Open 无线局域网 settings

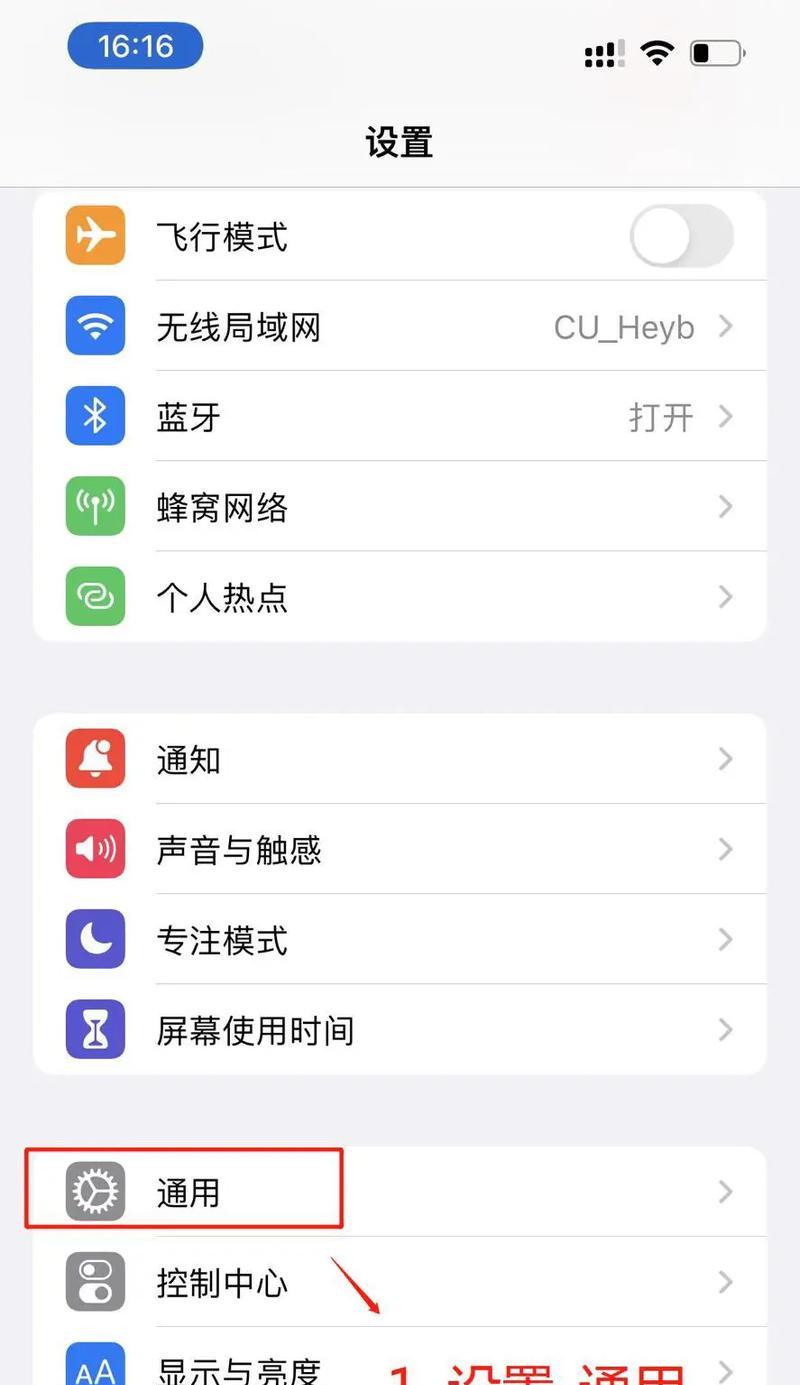pyautogui.click(x=400, y=327)
